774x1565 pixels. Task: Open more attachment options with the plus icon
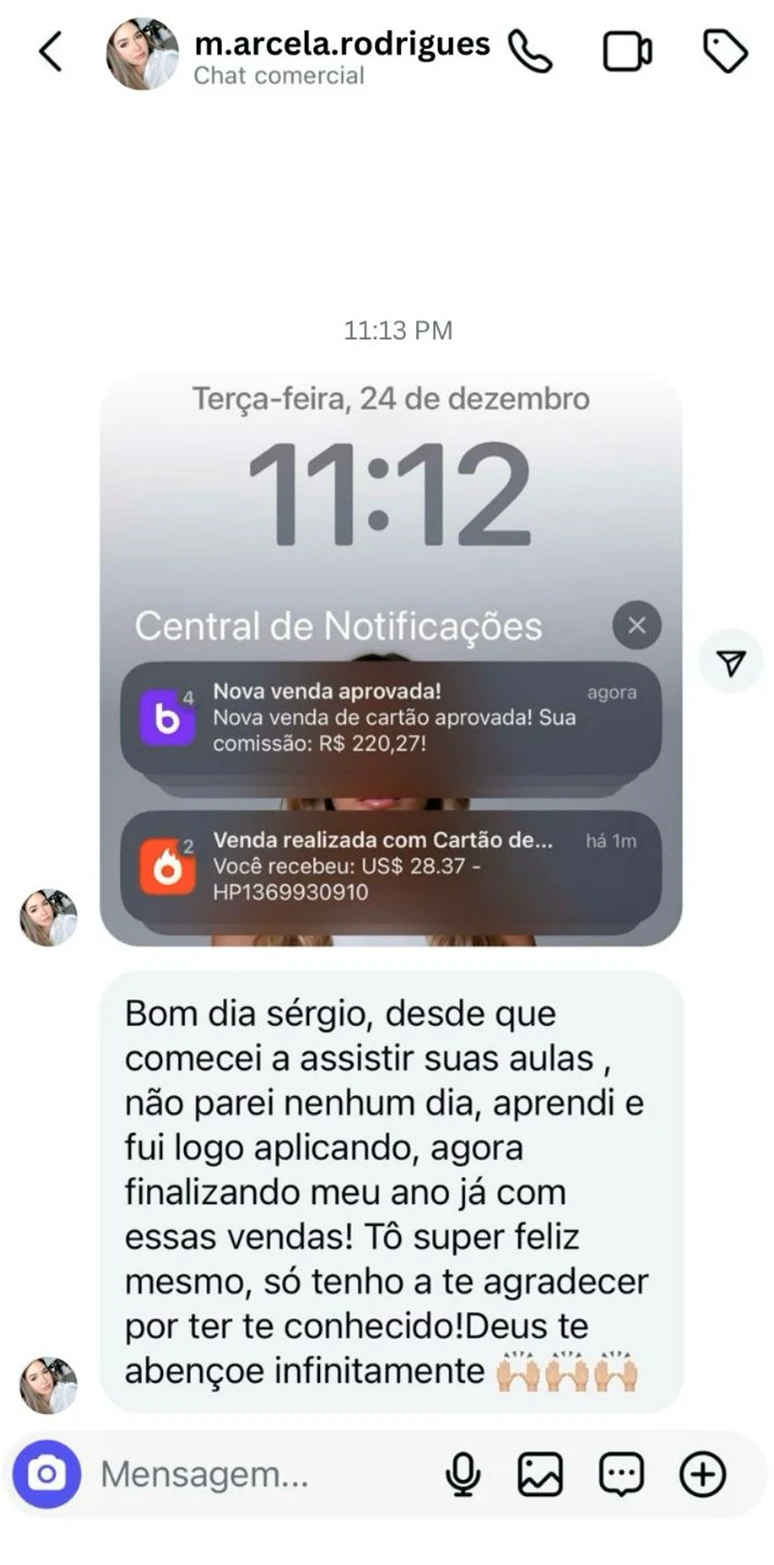tap(703, 1471)
